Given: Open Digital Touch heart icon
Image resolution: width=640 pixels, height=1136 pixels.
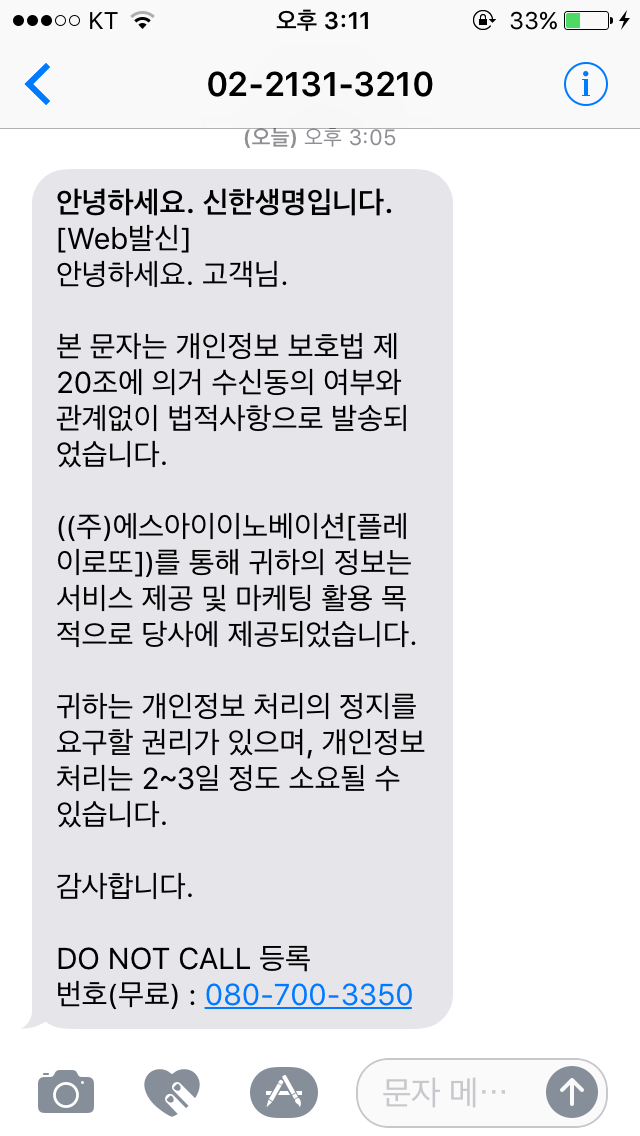Looking at the screenshot, I should pyautogui.click(x=173, y=1091).
